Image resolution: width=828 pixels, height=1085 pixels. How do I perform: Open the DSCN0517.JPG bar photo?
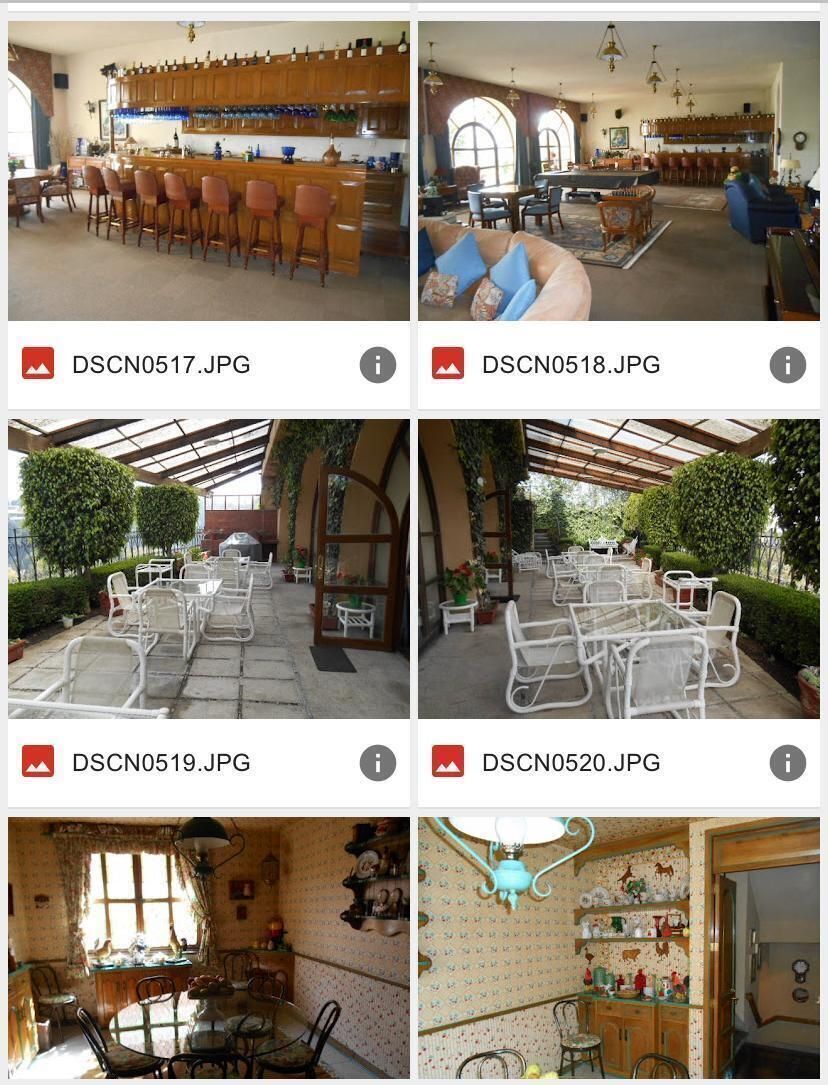208,171
